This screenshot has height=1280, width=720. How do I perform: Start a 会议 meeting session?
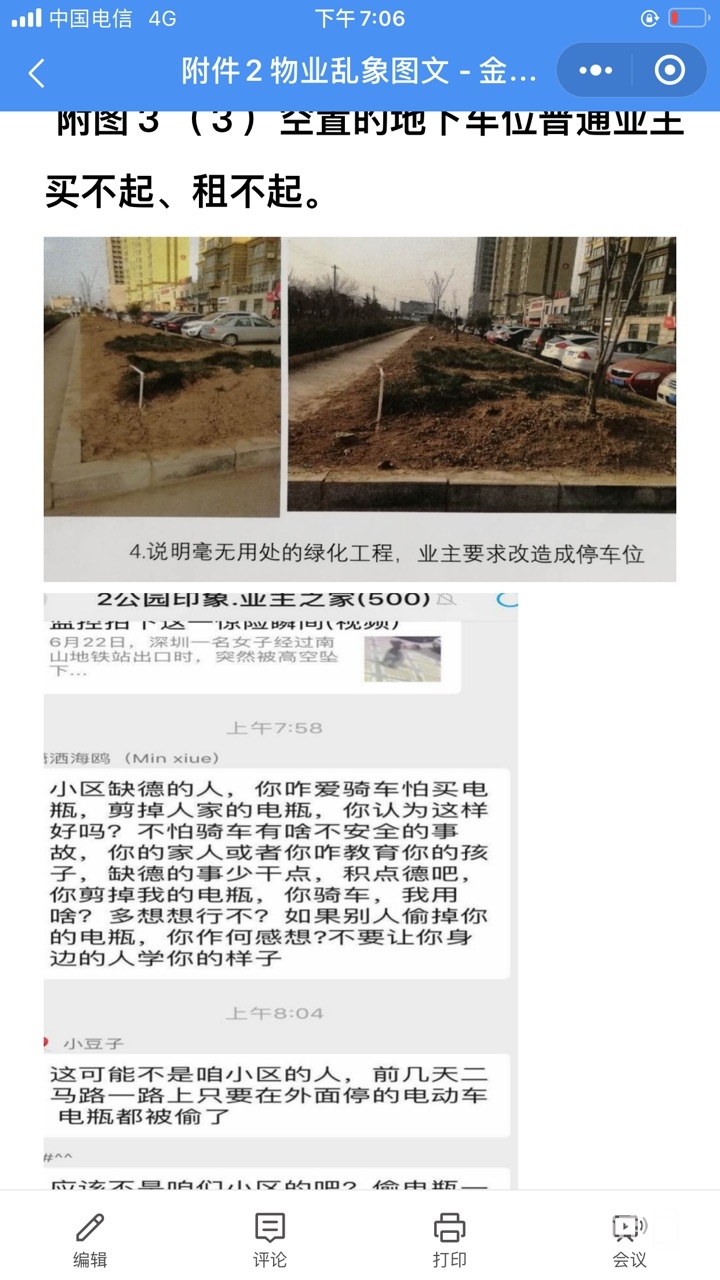(629, 1239)
